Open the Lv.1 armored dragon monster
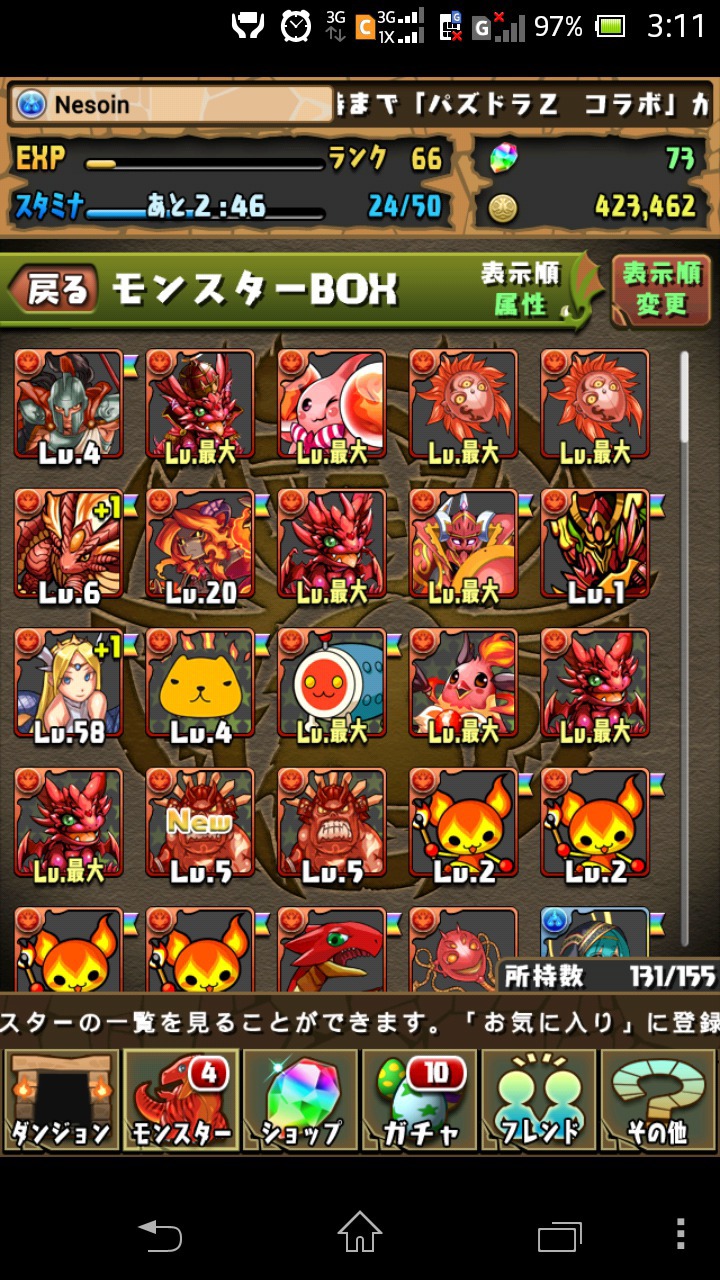720x1280 pixels. pos(595,544)
